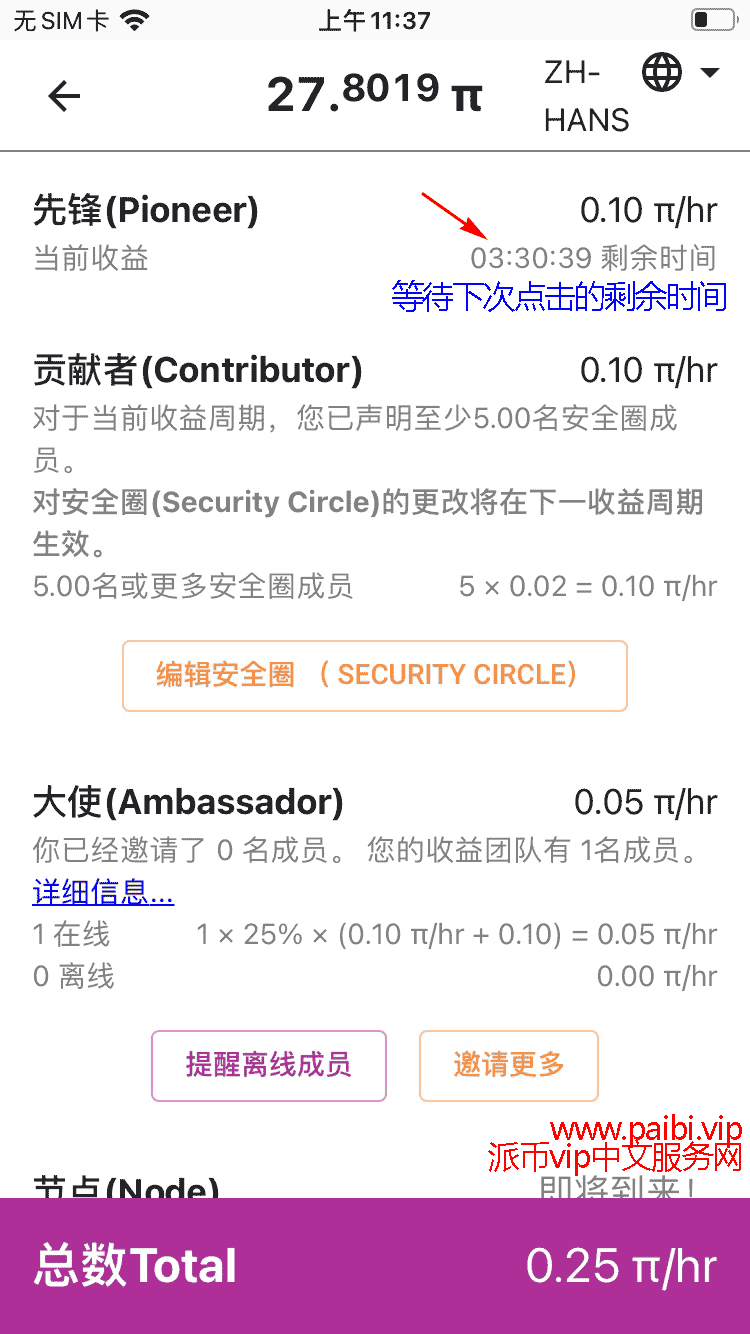Go back using the top-left arrow
The width and height of the screenshot is (750, 1334).
64,96
